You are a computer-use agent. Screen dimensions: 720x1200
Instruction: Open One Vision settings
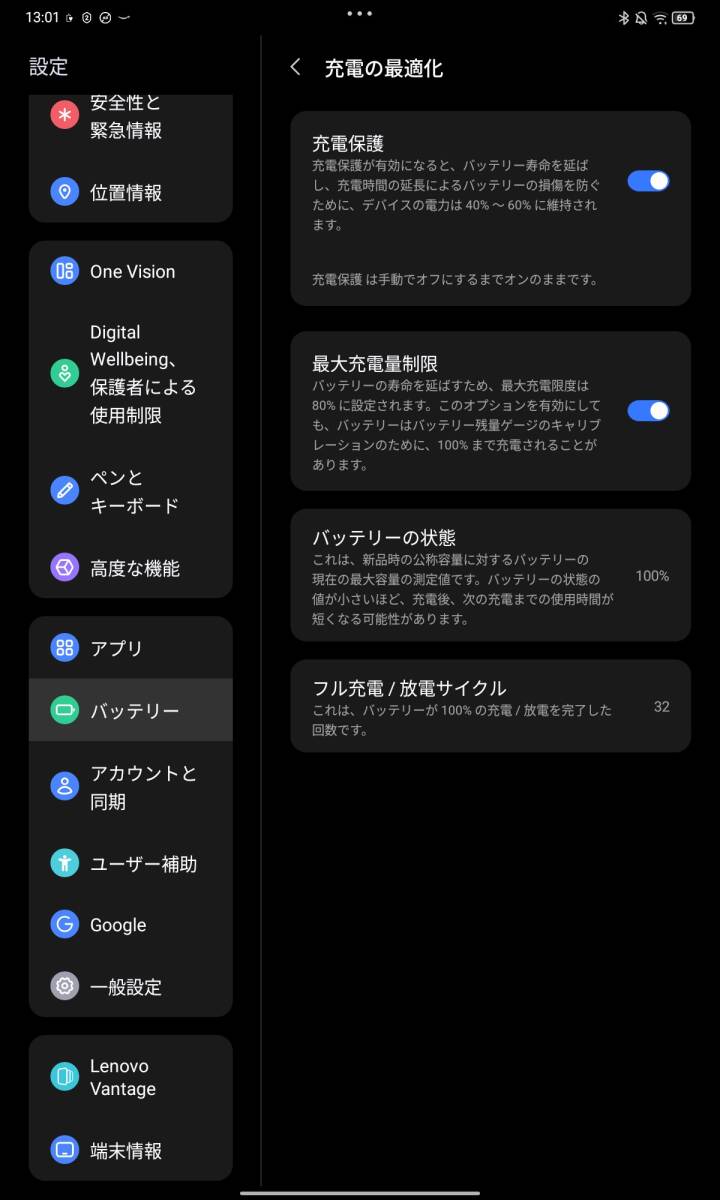pos(130,271)
